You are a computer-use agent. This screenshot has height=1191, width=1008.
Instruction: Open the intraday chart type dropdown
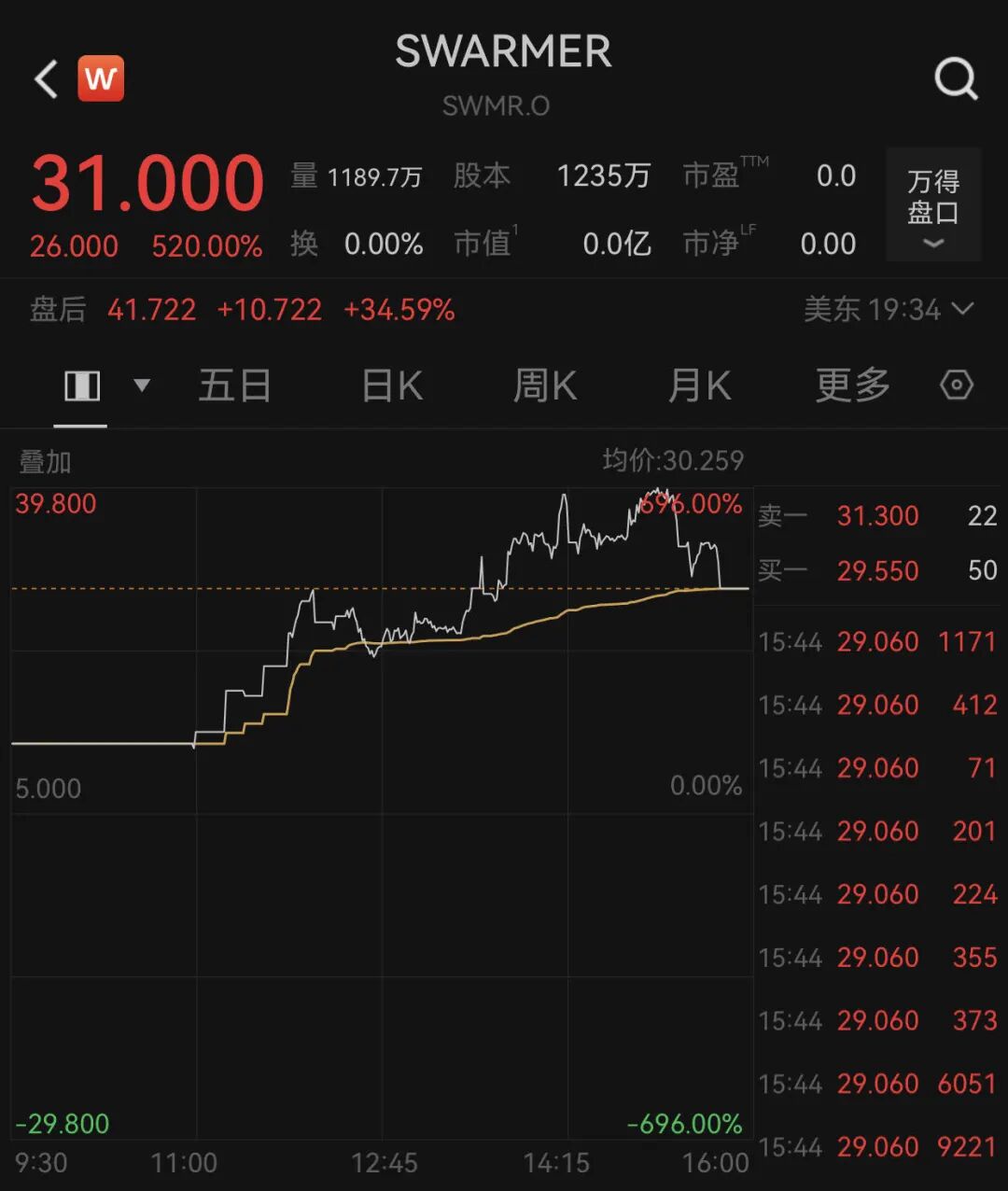(x=142, y=385)
